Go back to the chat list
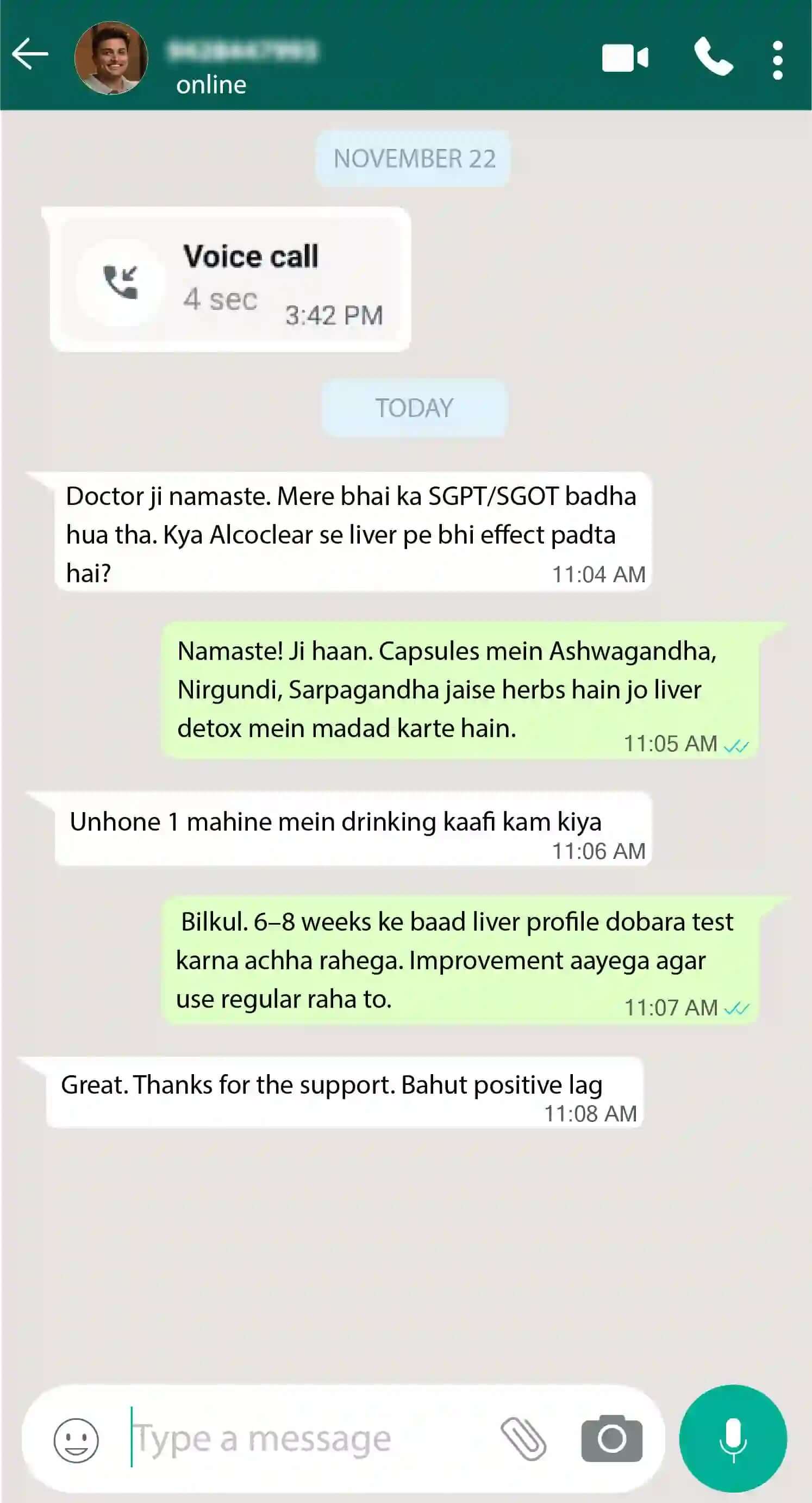812x1503 pixels. point(30,55)
